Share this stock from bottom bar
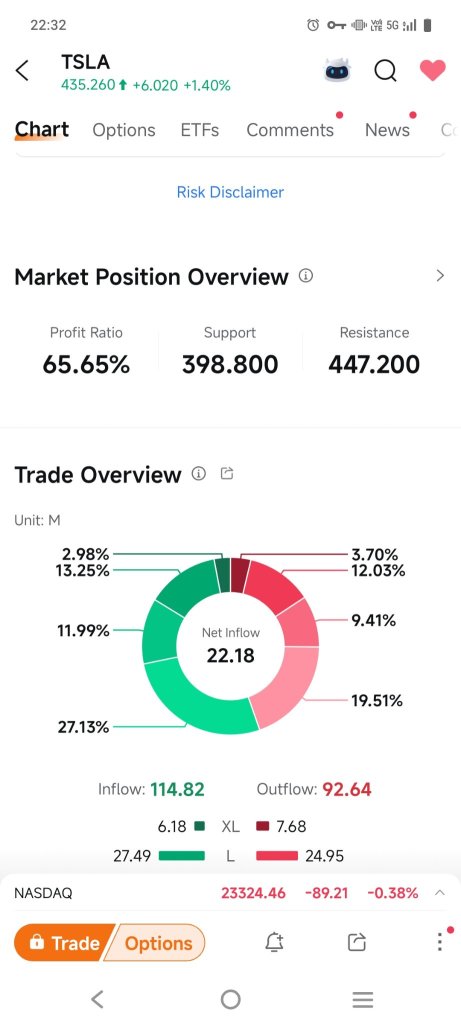 (x=357, y=942)
